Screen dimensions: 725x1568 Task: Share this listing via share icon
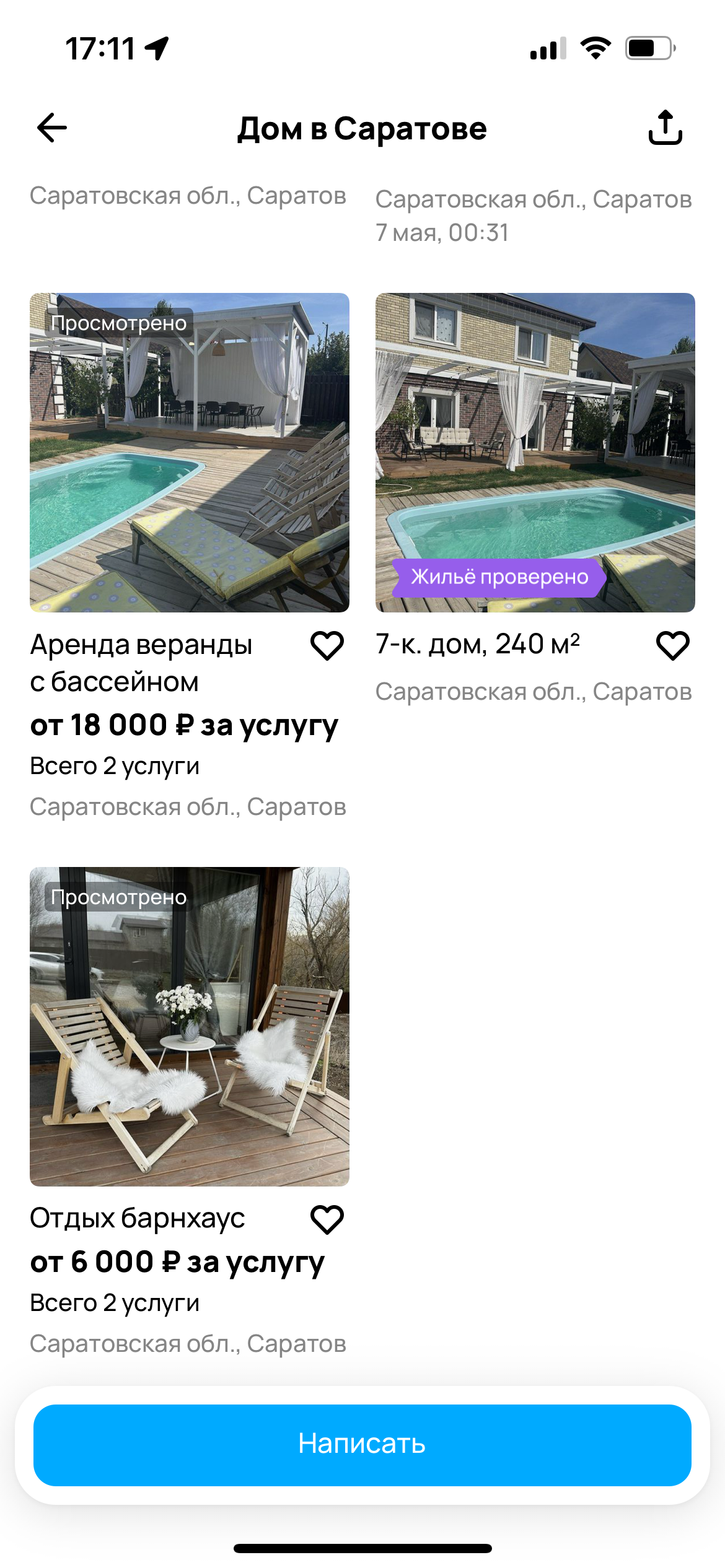(665, 128)
